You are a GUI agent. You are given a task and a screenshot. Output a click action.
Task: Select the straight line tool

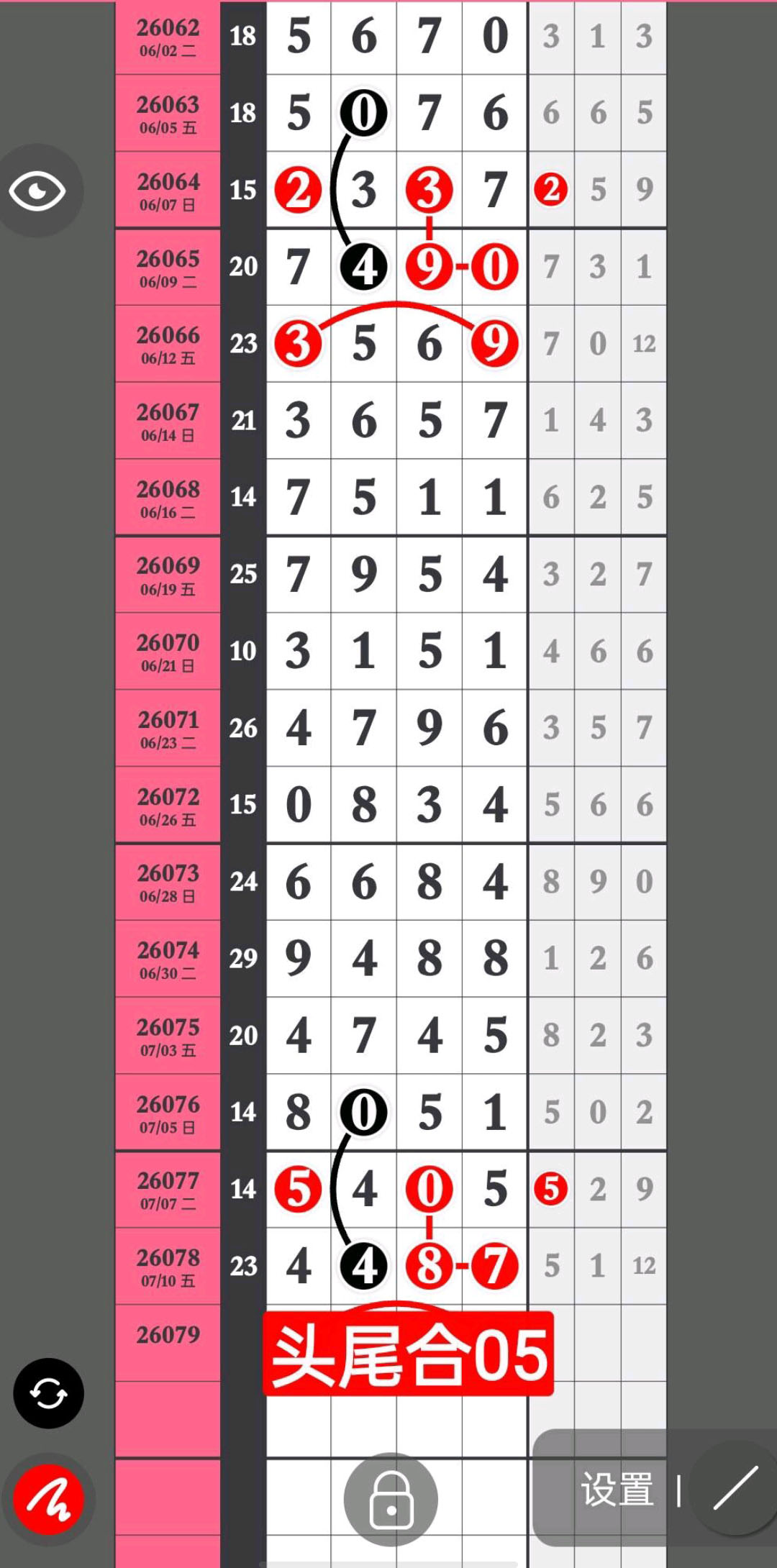pyautogui.click(x=735, y=1488)
